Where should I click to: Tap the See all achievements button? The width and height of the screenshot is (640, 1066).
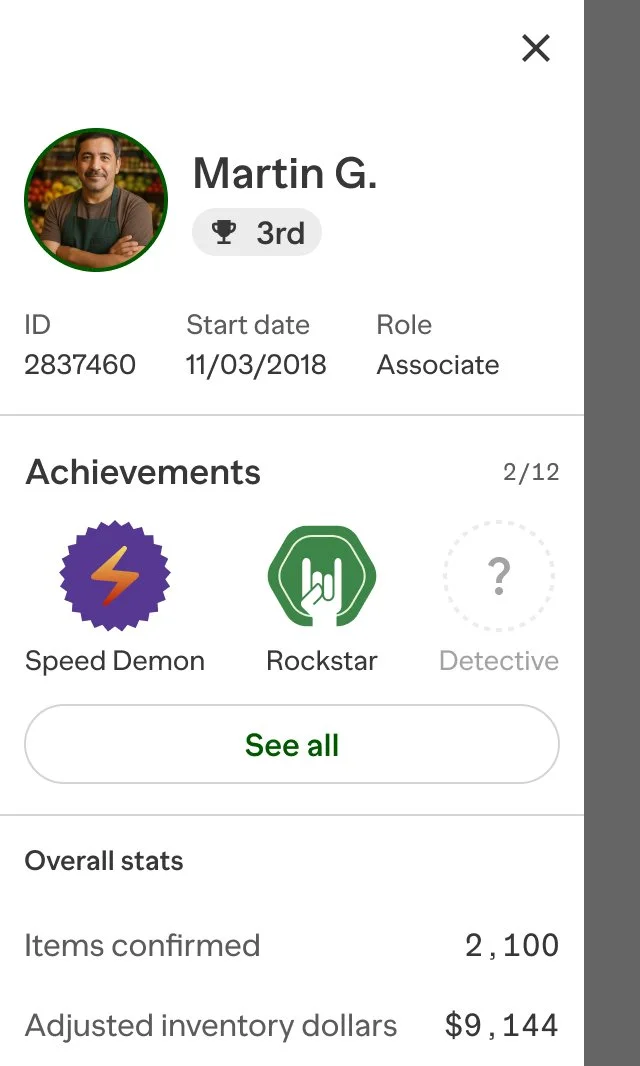(292, 745)
